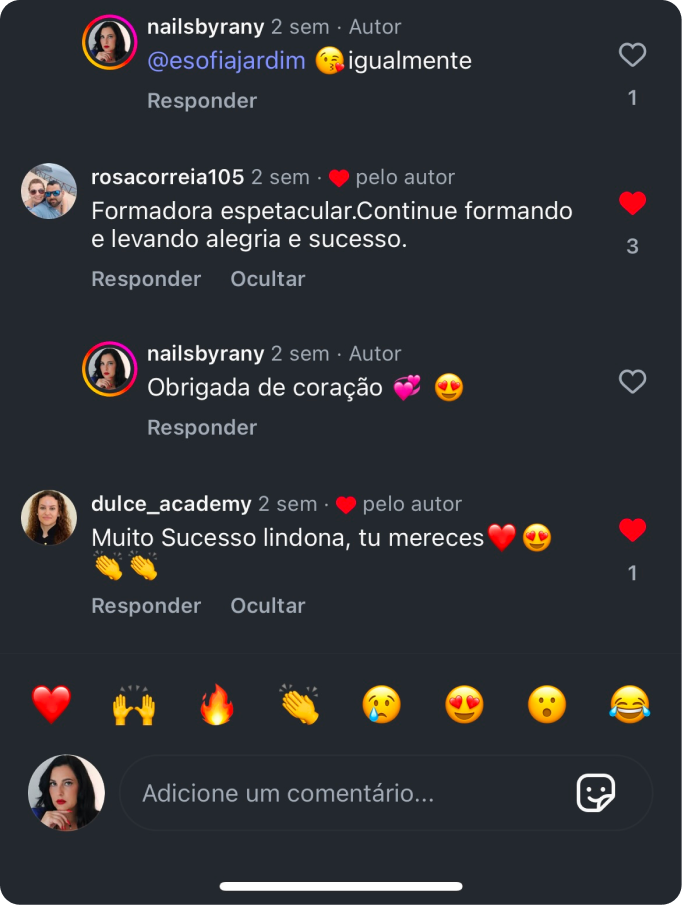The width and height of the screenshot is (682, 905).
Task: Like the 'Obrigada de coração' reply
Action: pyautogui.click(x=632, y=381)
